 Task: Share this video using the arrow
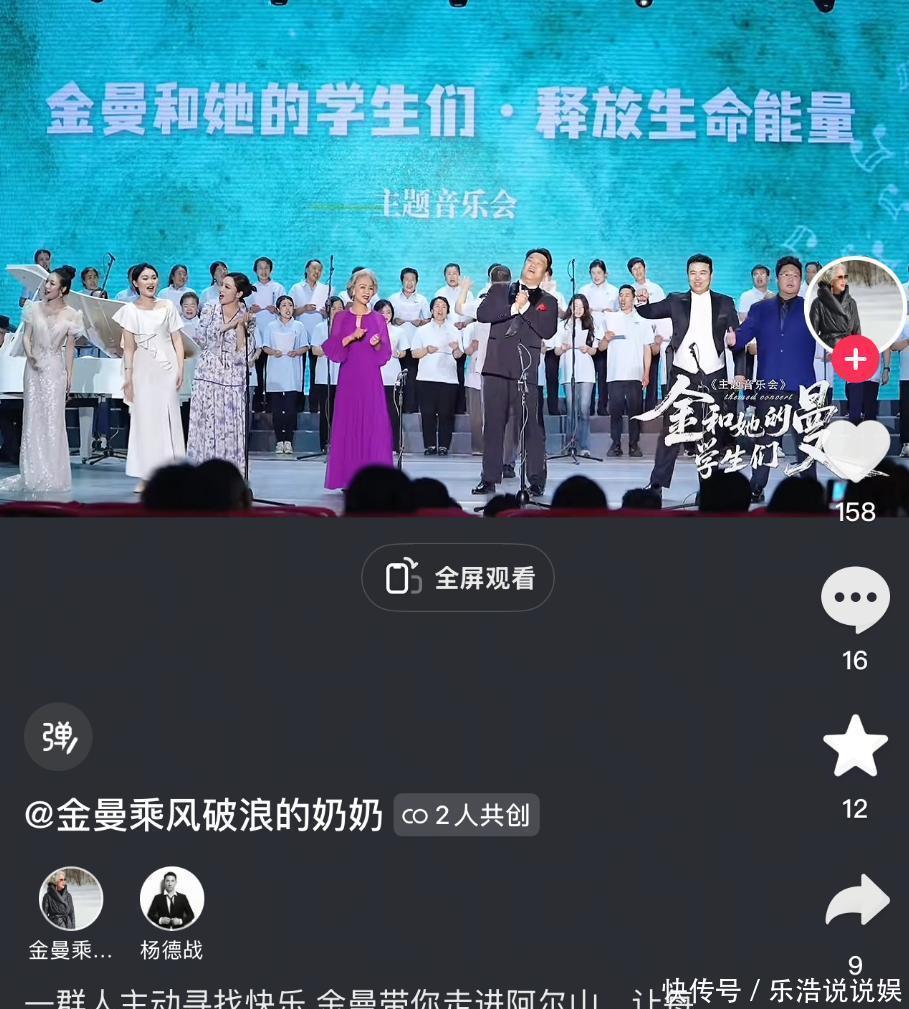tap(856, 900)
